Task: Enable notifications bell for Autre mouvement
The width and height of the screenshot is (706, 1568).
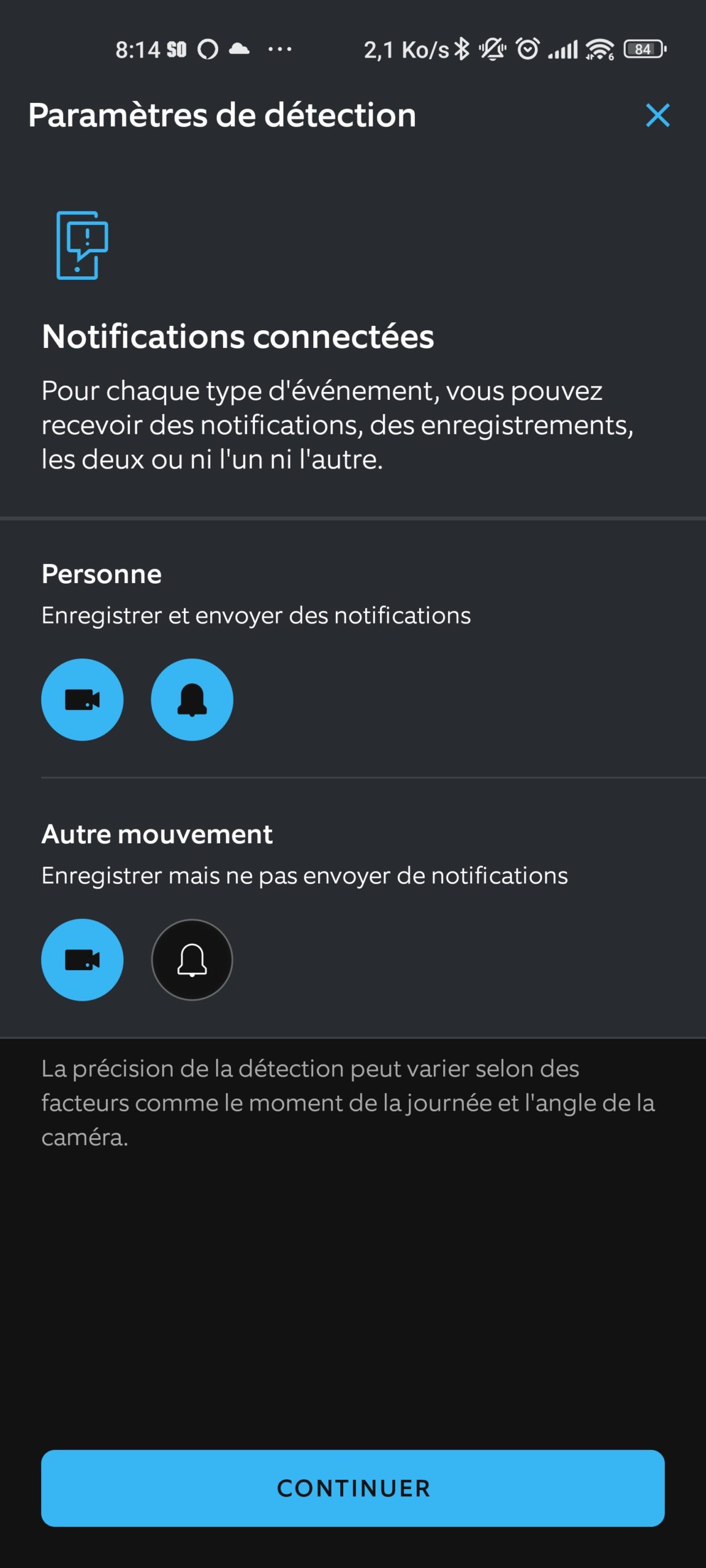Action: pos(192,960)
